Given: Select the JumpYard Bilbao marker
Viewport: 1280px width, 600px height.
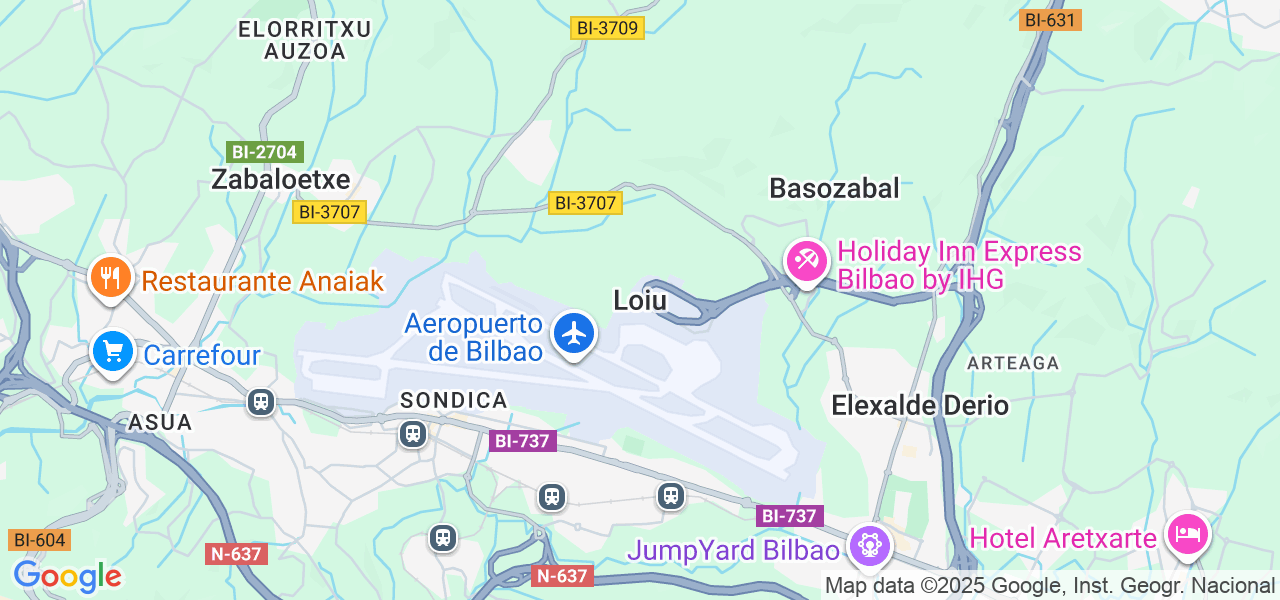Looking at the screenshot, I should pyautogui.click(x=868, y=545).
